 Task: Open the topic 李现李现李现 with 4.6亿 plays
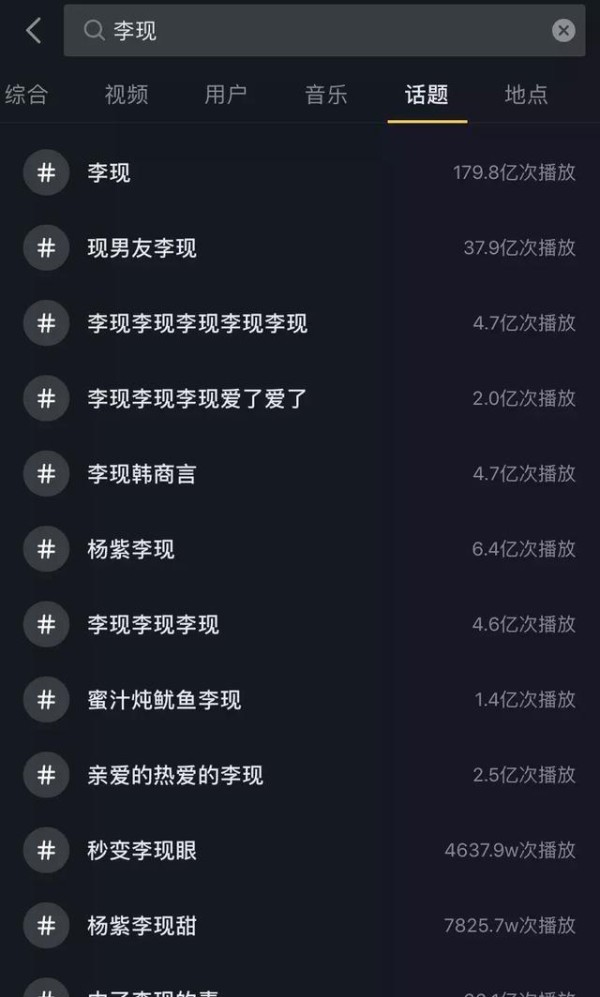(300, 624)
